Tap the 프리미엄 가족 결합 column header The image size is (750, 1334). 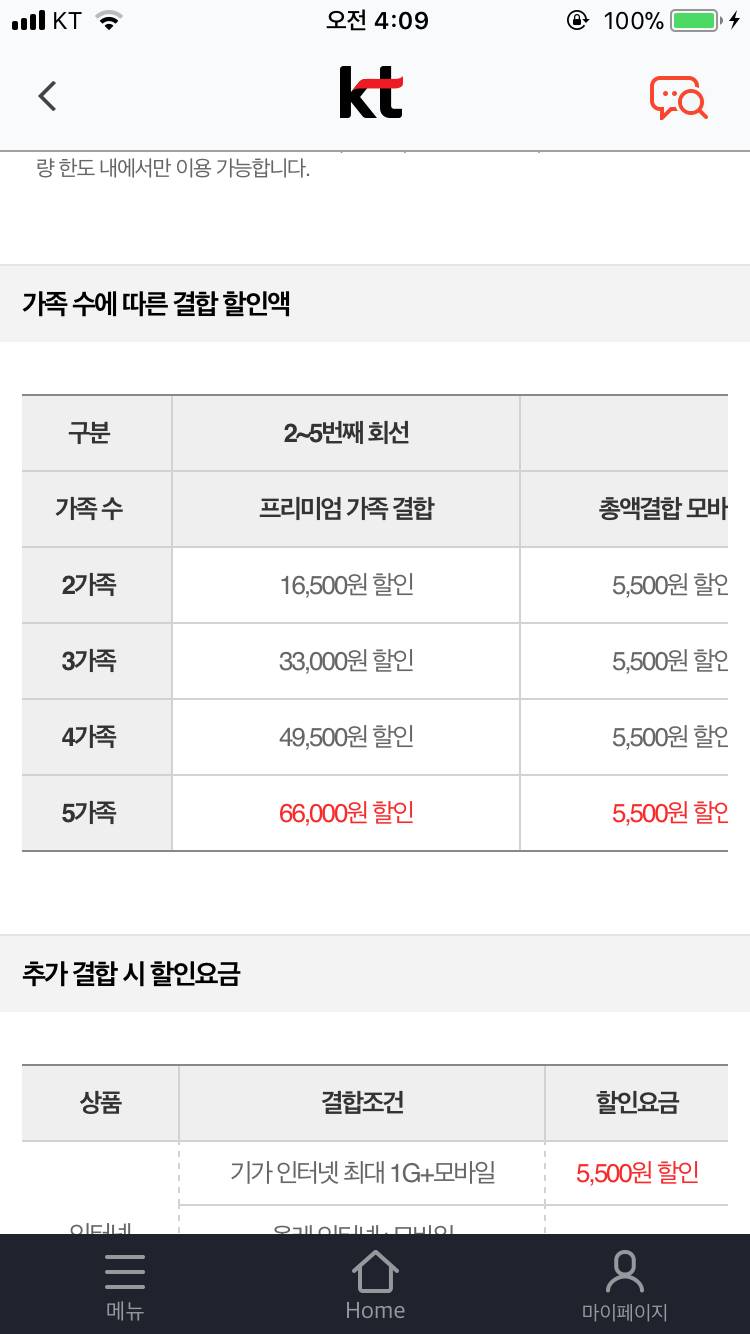(x=345, y=508)
